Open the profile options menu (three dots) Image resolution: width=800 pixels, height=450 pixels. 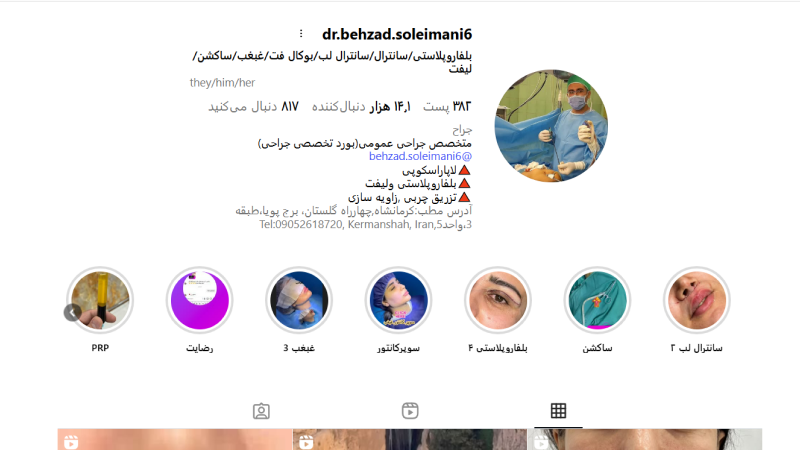coord(300,34)
